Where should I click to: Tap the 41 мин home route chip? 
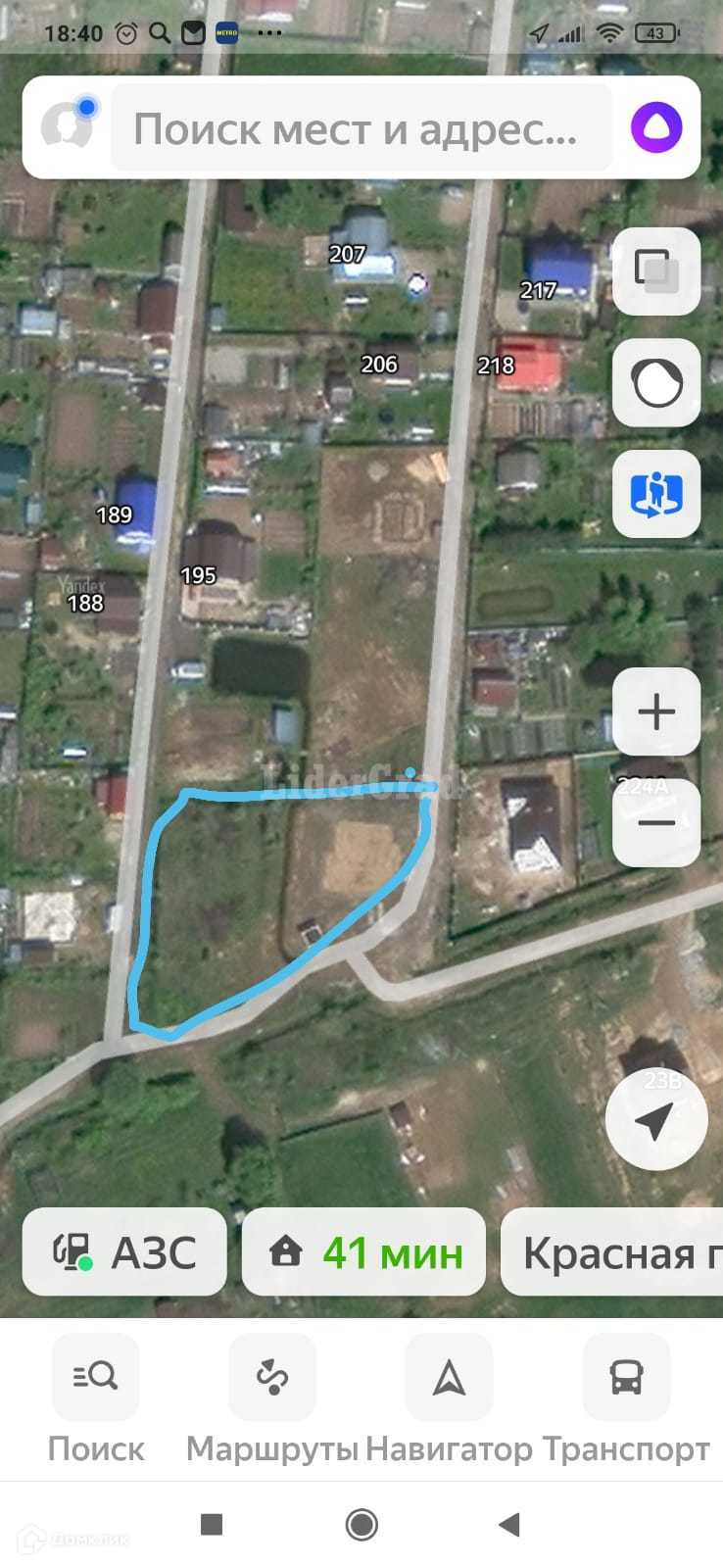[x=363, y=1251]
